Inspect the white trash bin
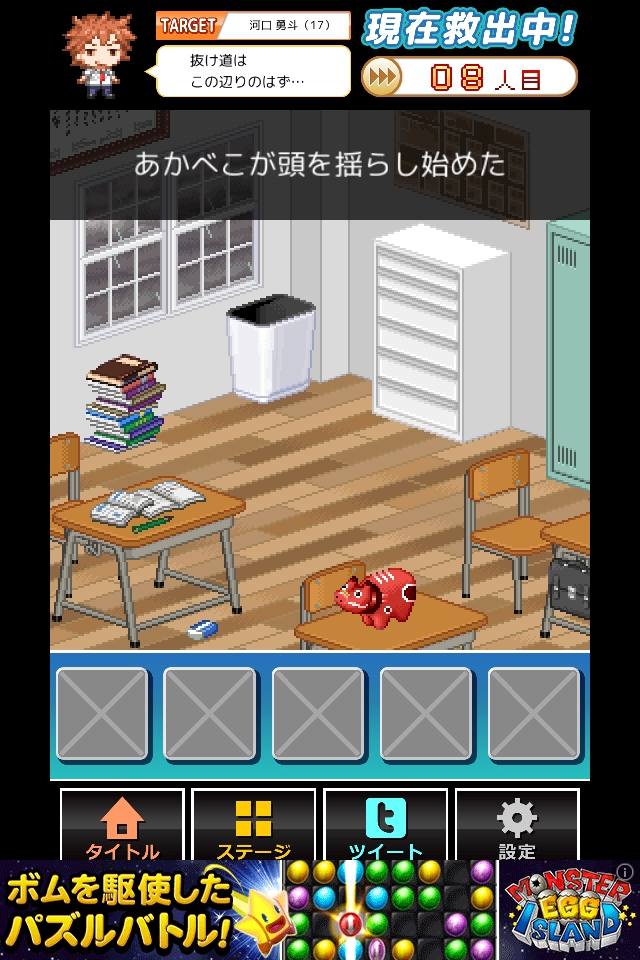This screenshot has height=960, width=640. point(271,347)
